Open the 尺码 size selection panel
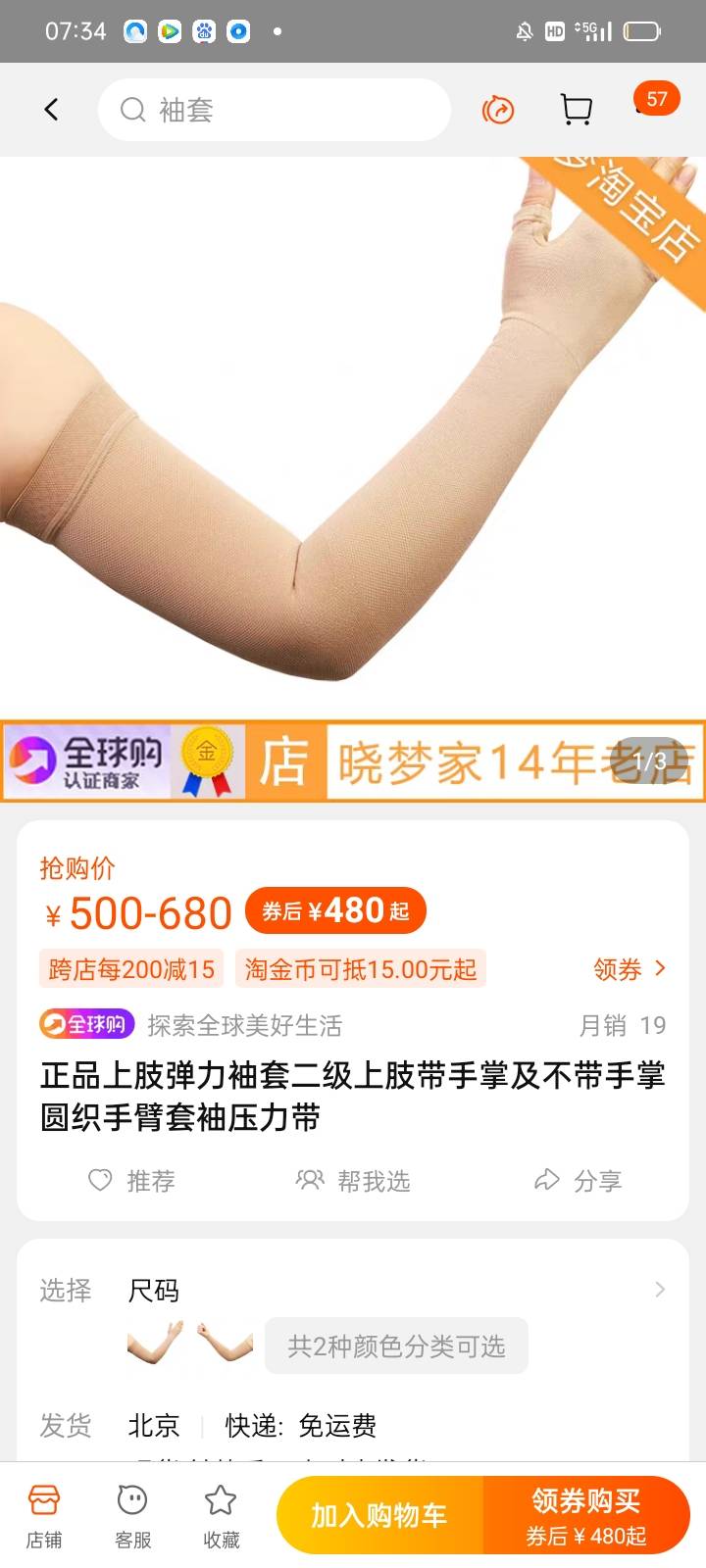The width and height of the screenshot is (706, 1568). (353, 1290)
